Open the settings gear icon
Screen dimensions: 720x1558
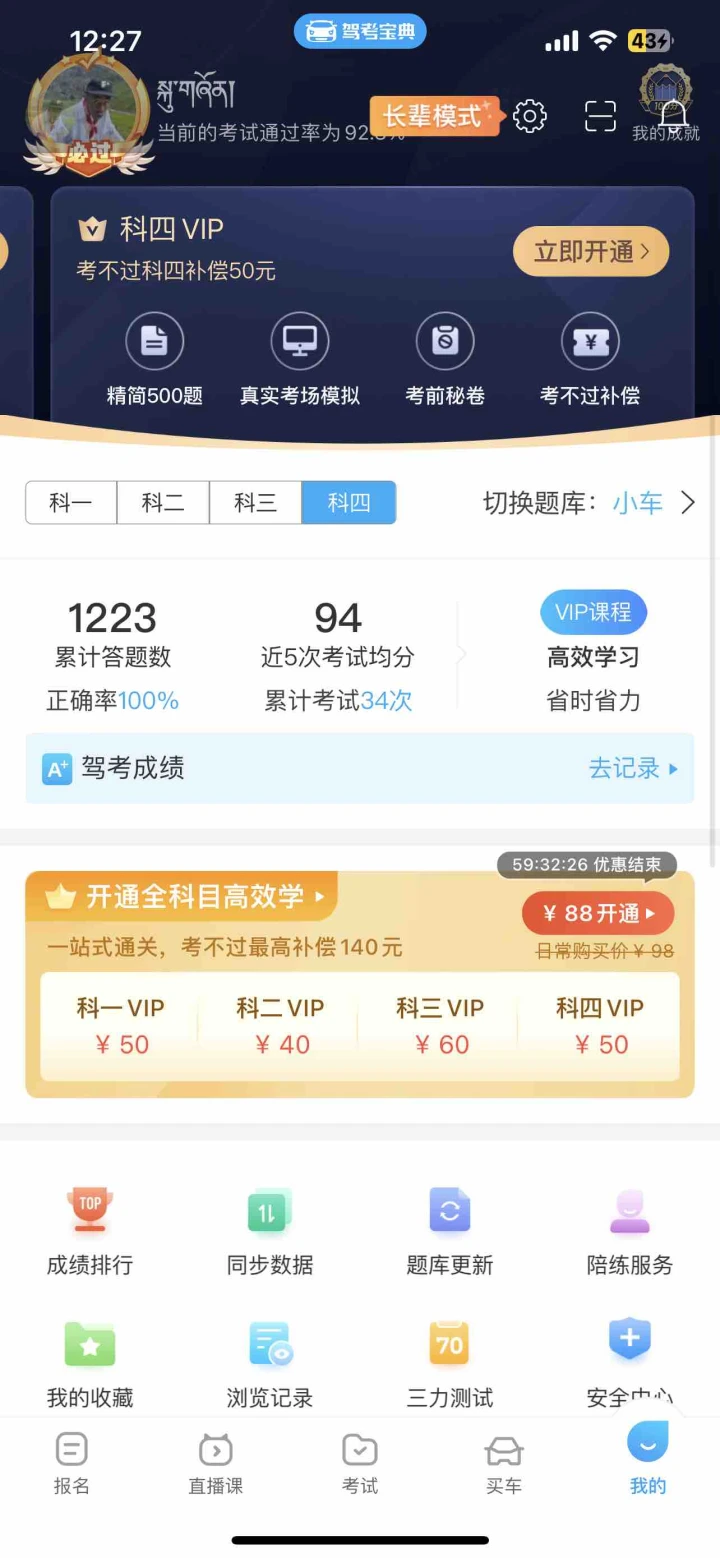530,117
